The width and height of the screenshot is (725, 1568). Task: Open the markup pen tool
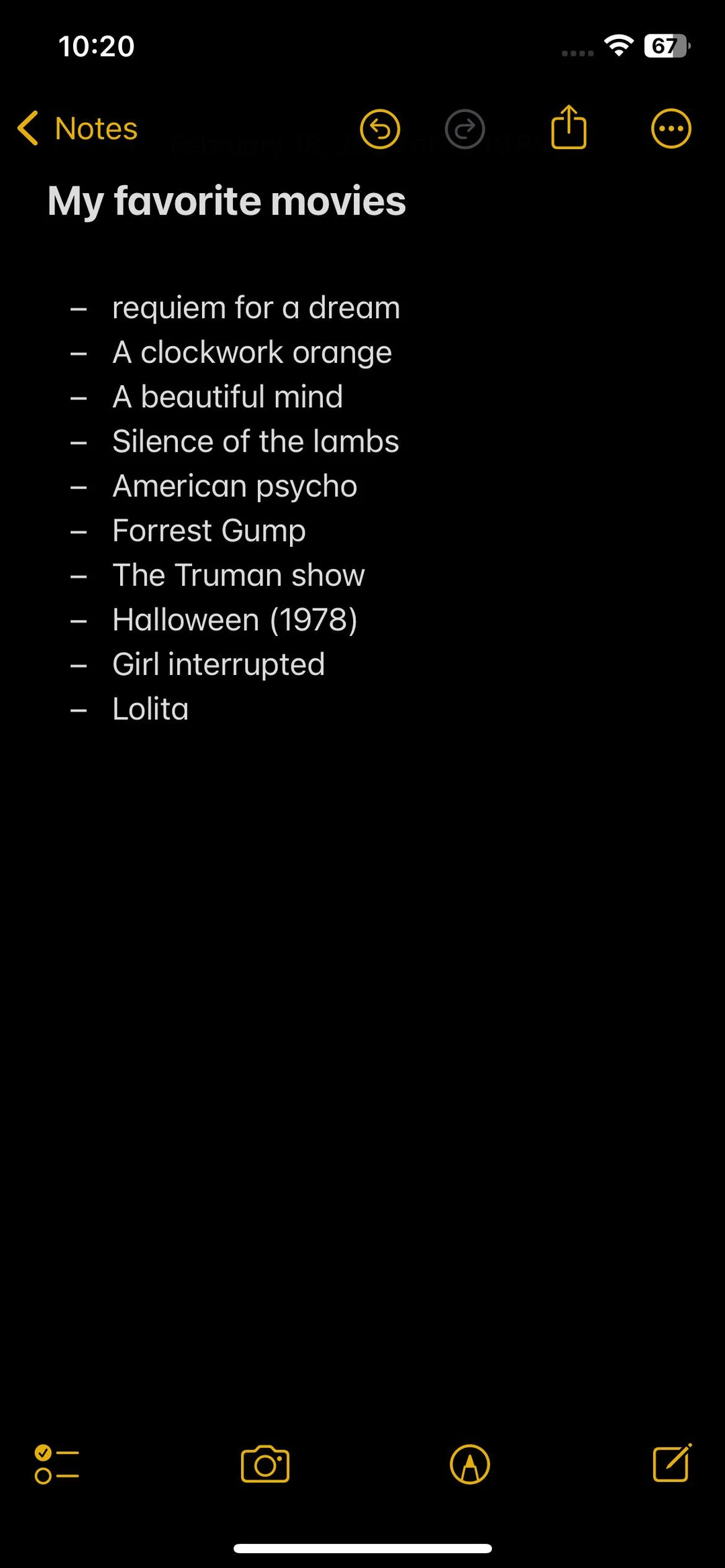(470, 1464)
